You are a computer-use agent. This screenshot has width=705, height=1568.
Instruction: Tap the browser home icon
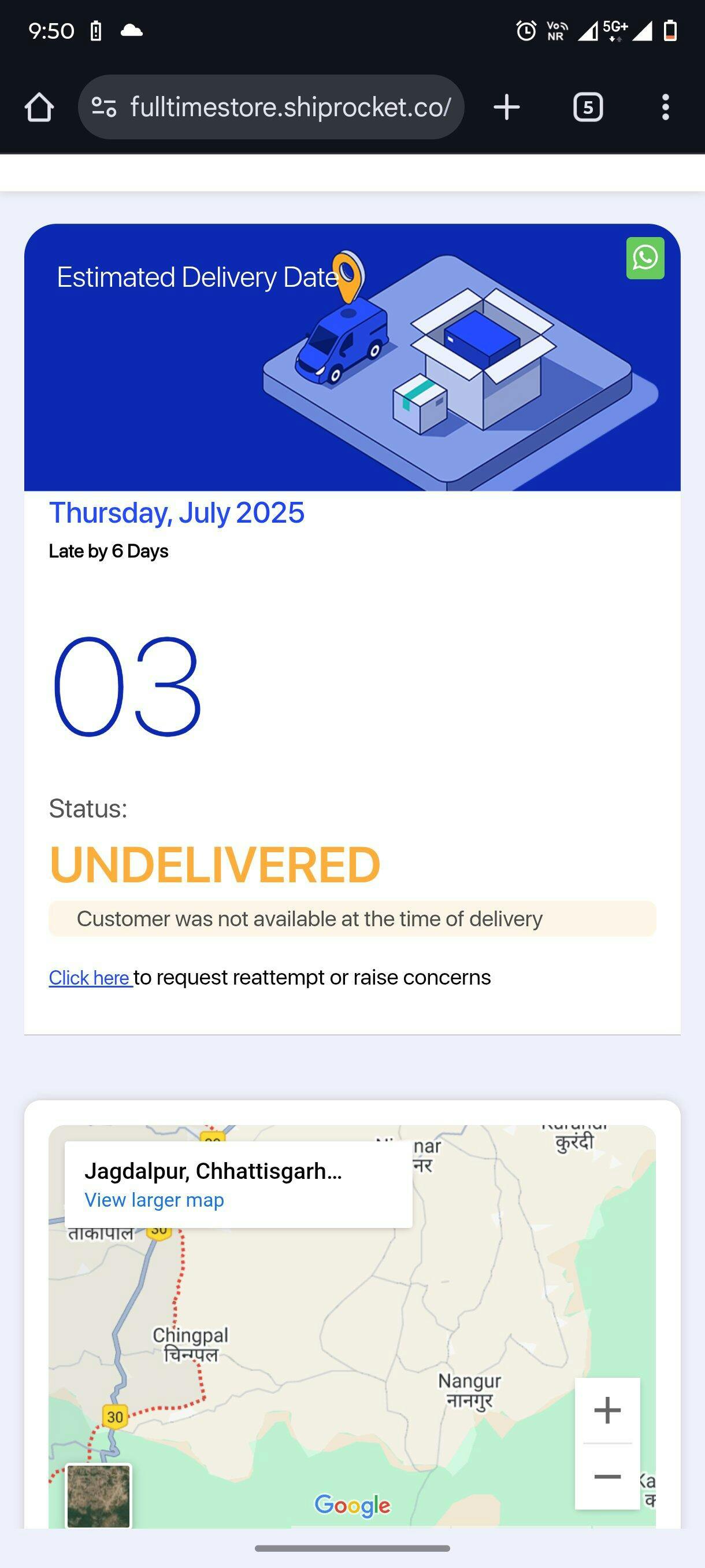click(39, 107)
